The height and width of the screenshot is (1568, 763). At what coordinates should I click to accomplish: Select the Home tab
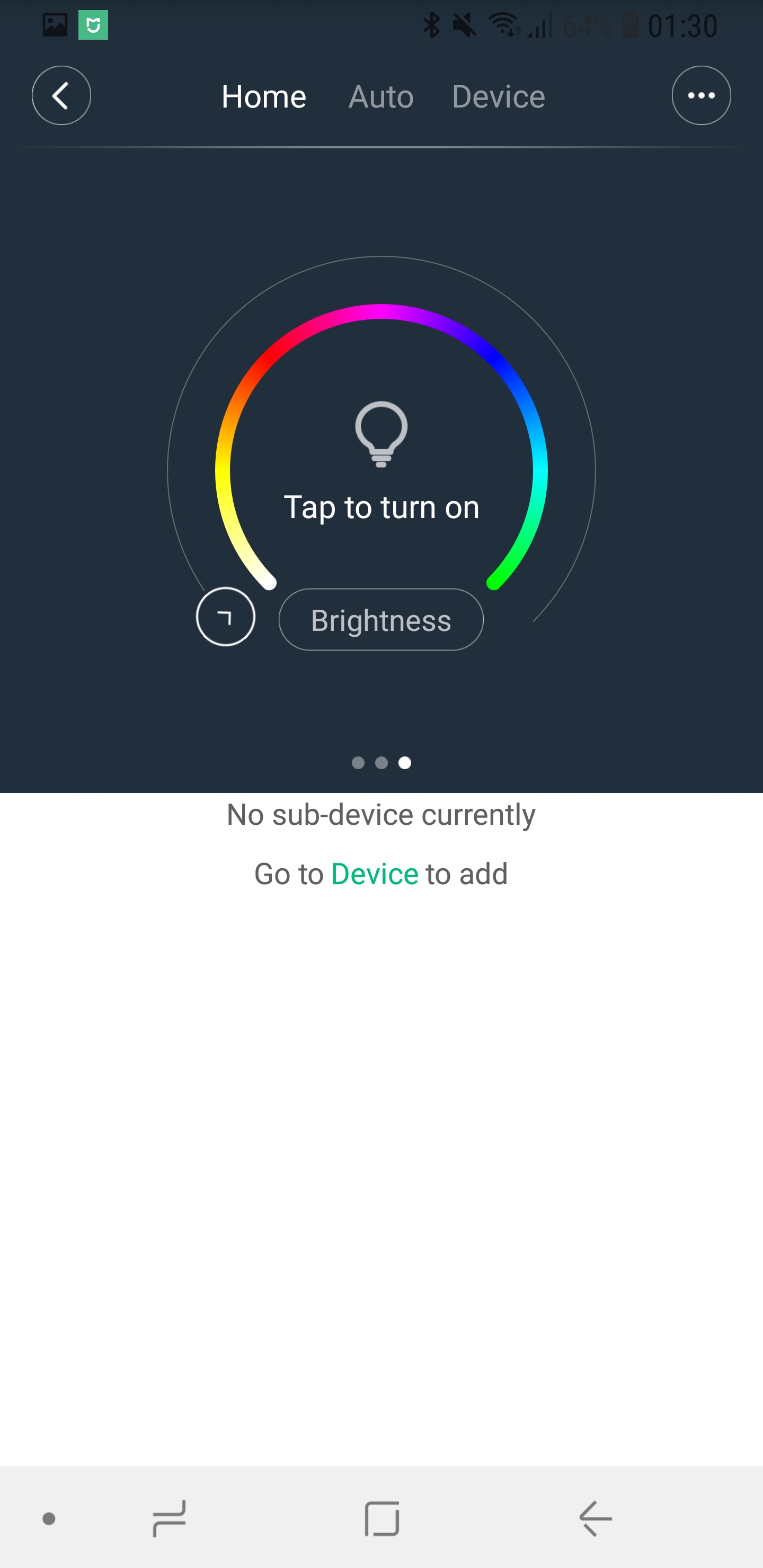coord(264,97)
